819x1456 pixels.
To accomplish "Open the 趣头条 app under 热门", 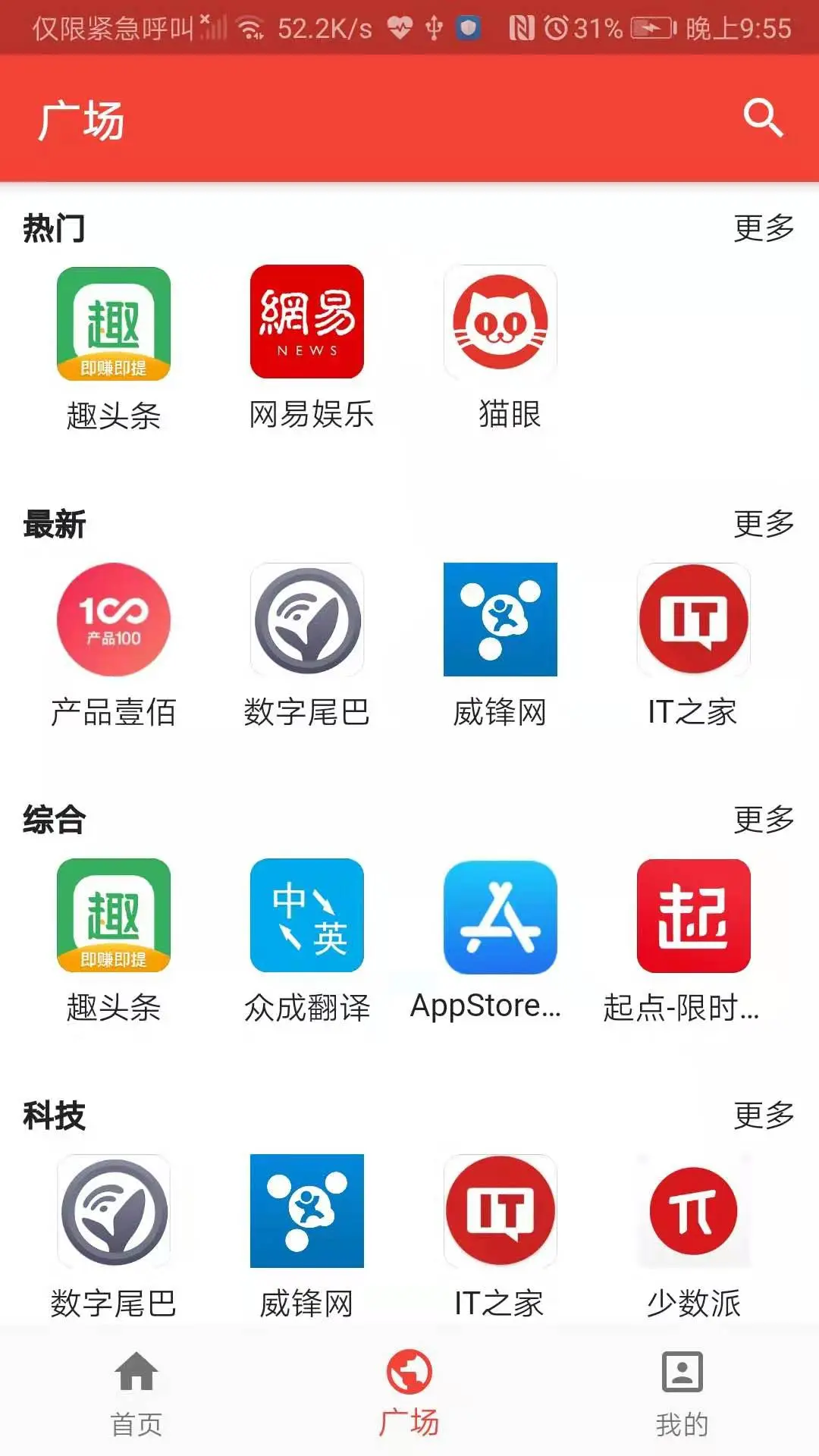I will coord(112,326).
